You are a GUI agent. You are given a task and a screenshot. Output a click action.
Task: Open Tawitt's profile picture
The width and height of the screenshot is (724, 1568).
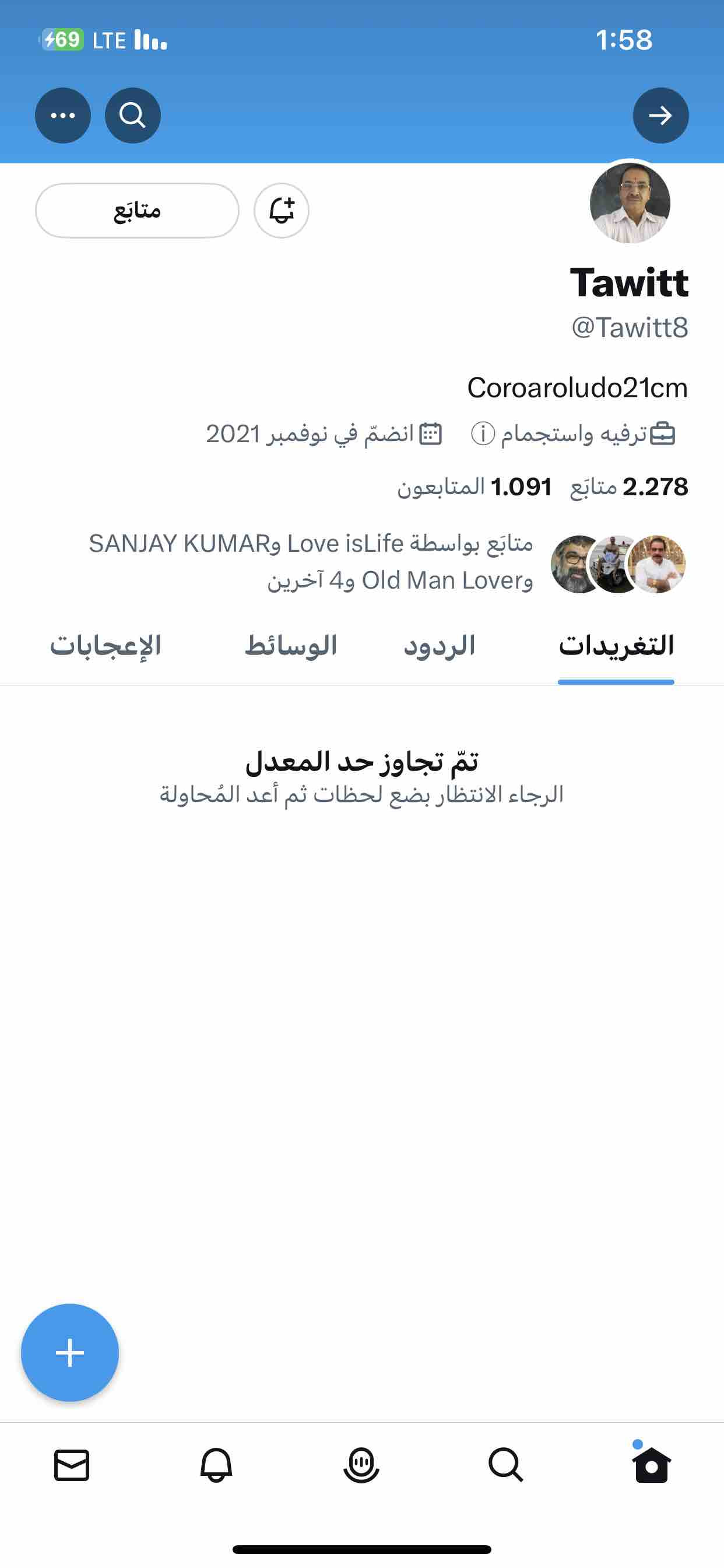point(630,202)
